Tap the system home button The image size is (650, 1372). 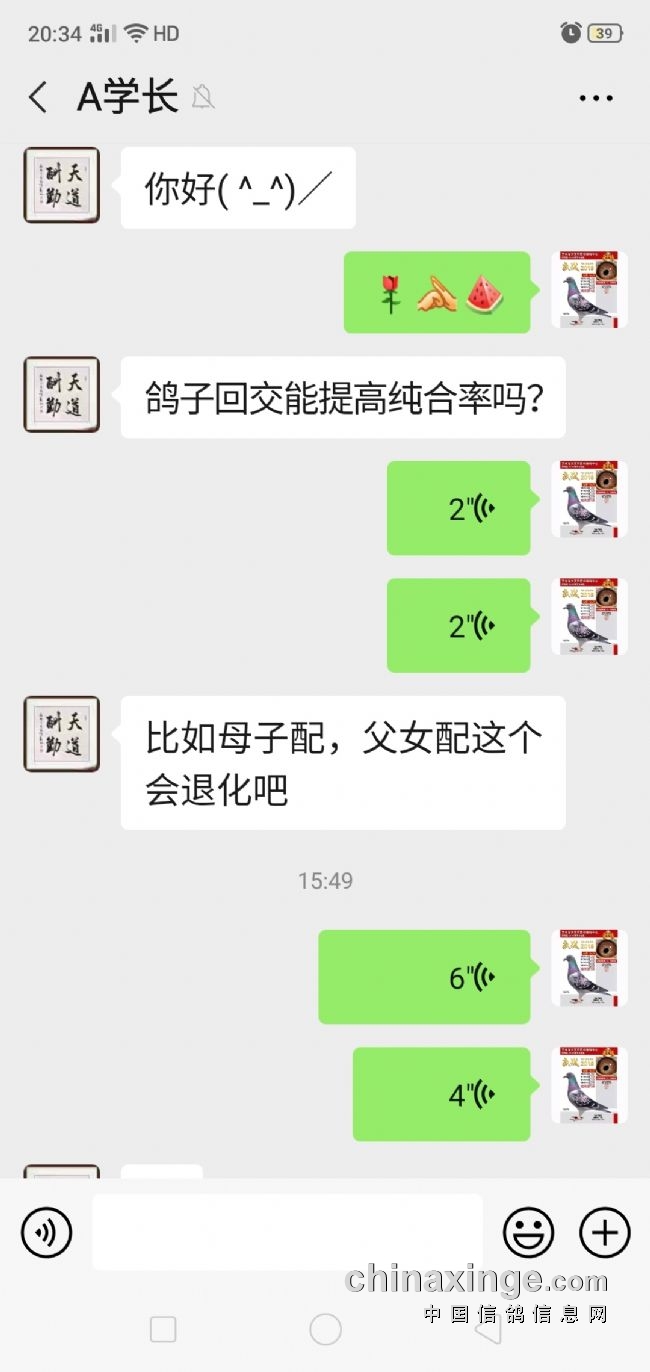pos(325,1329)
